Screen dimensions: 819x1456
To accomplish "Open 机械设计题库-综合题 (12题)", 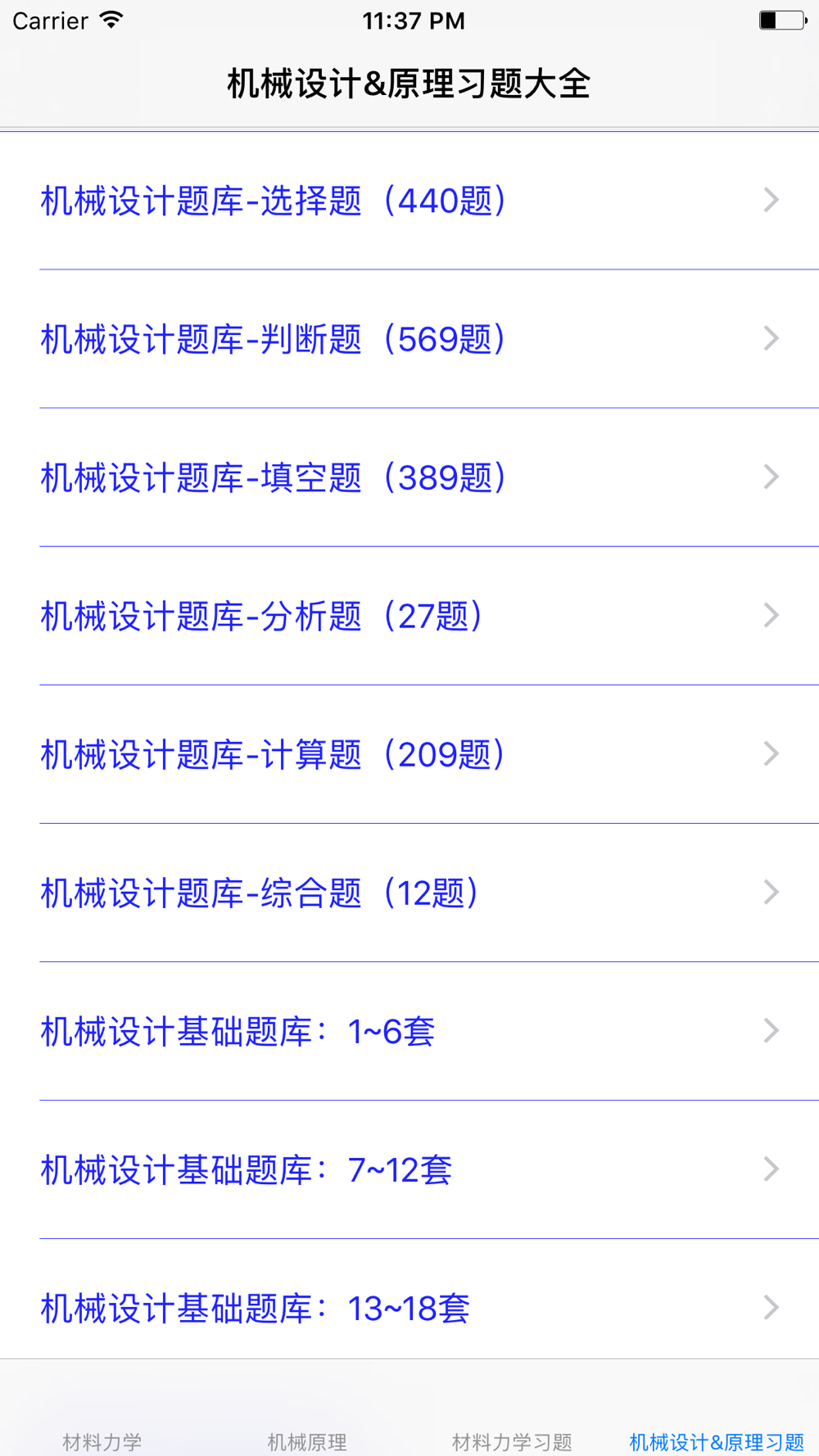I will pos(409,893).
